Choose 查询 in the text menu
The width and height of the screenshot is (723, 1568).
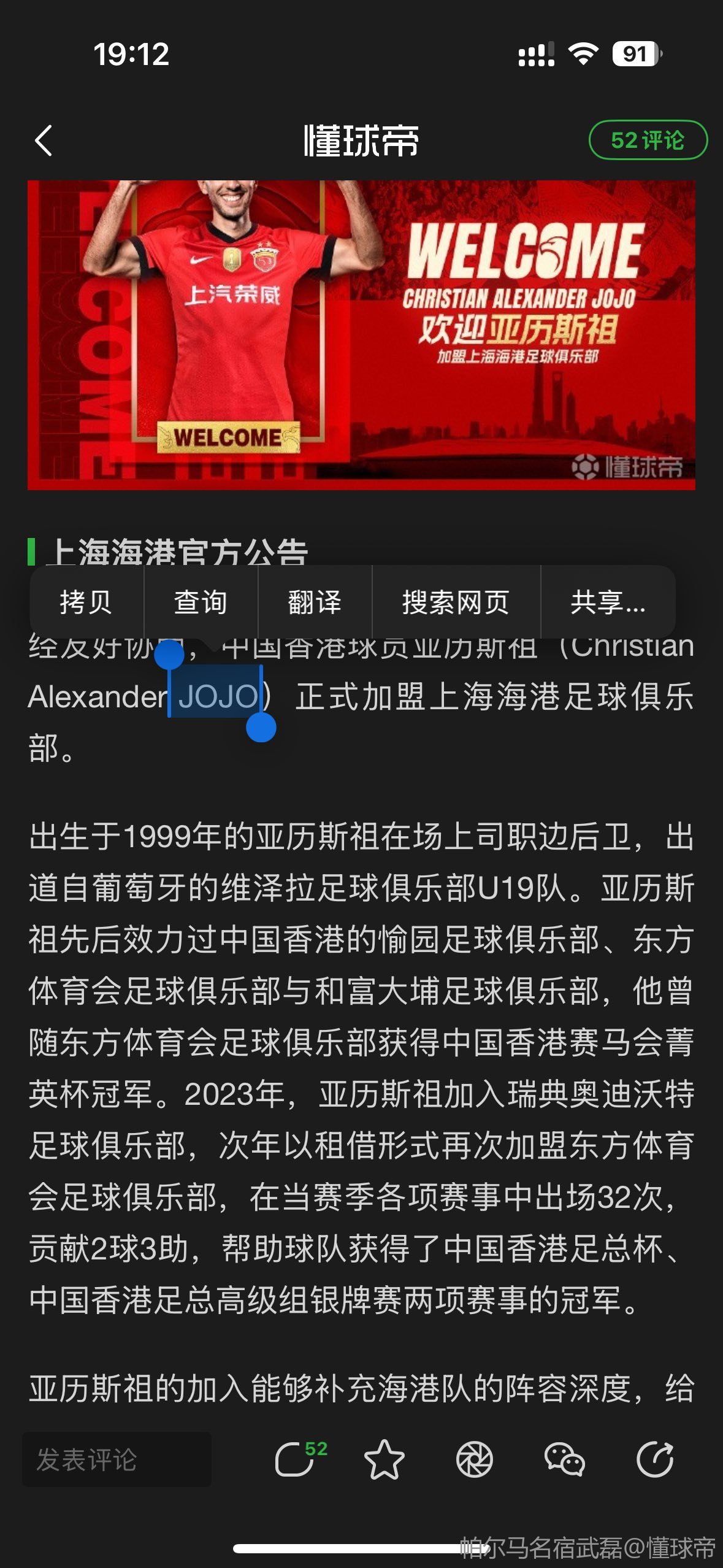click(201, 602)
